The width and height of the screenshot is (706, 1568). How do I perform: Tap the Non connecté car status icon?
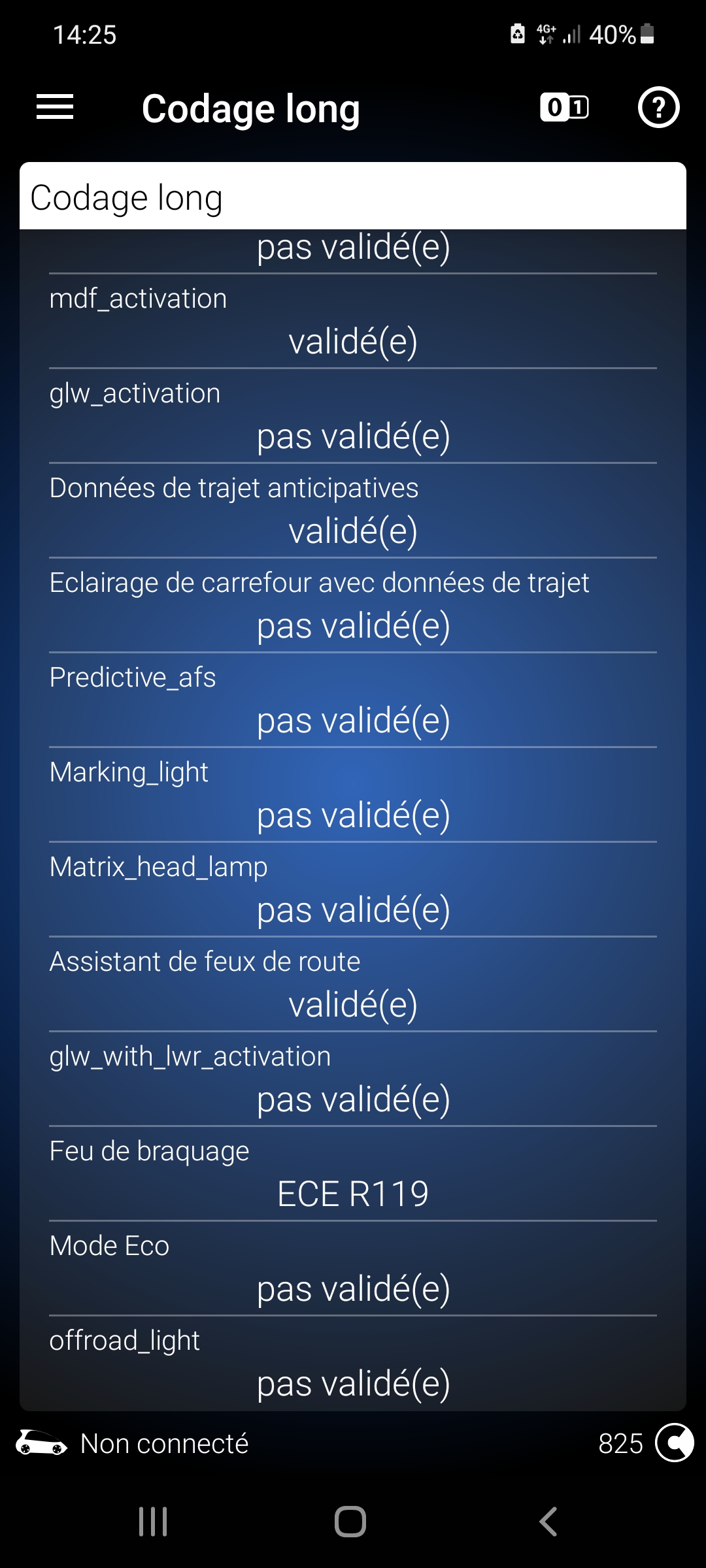(x=41, y=1443)
